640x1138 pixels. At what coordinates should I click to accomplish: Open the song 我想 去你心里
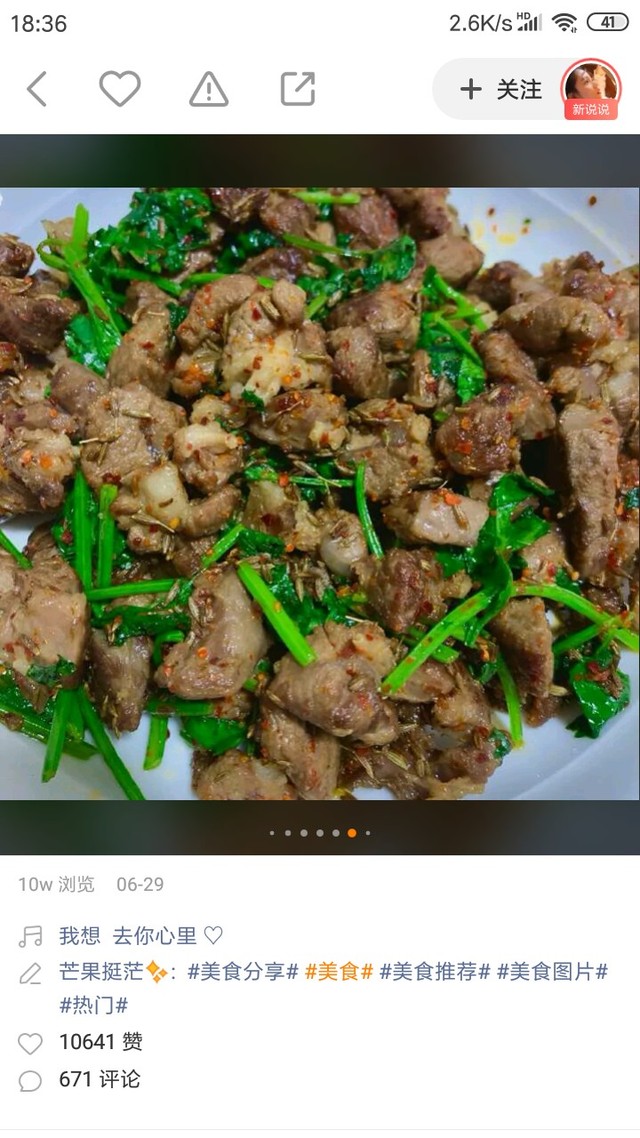140,936
